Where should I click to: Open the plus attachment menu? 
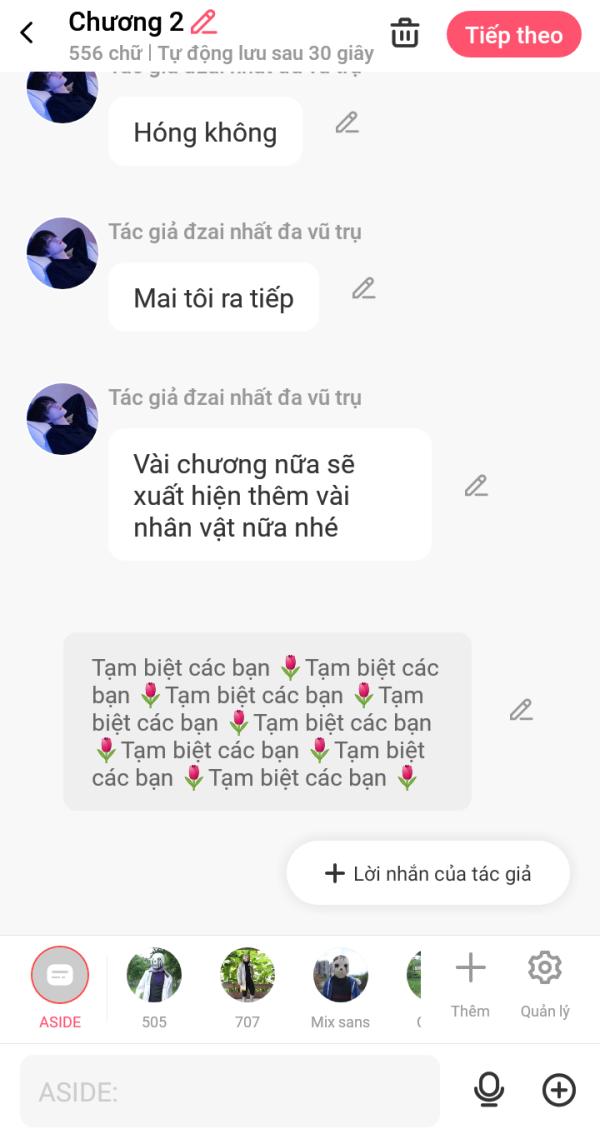click(x=559, y=1090)
